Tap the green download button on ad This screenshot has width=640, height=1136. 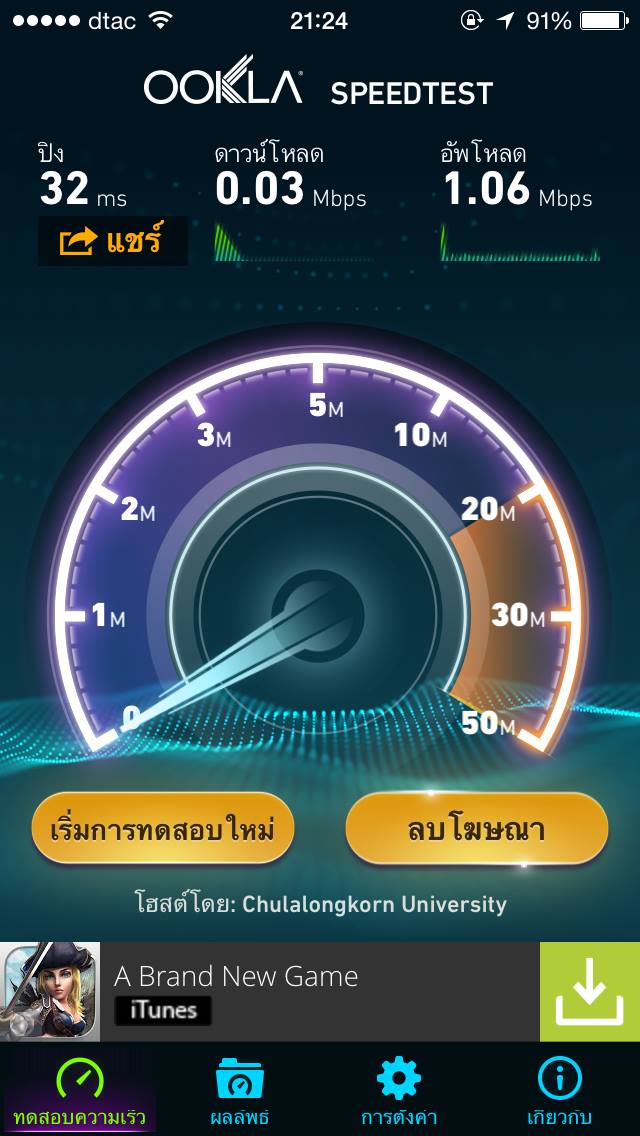[x=589, y=991]
